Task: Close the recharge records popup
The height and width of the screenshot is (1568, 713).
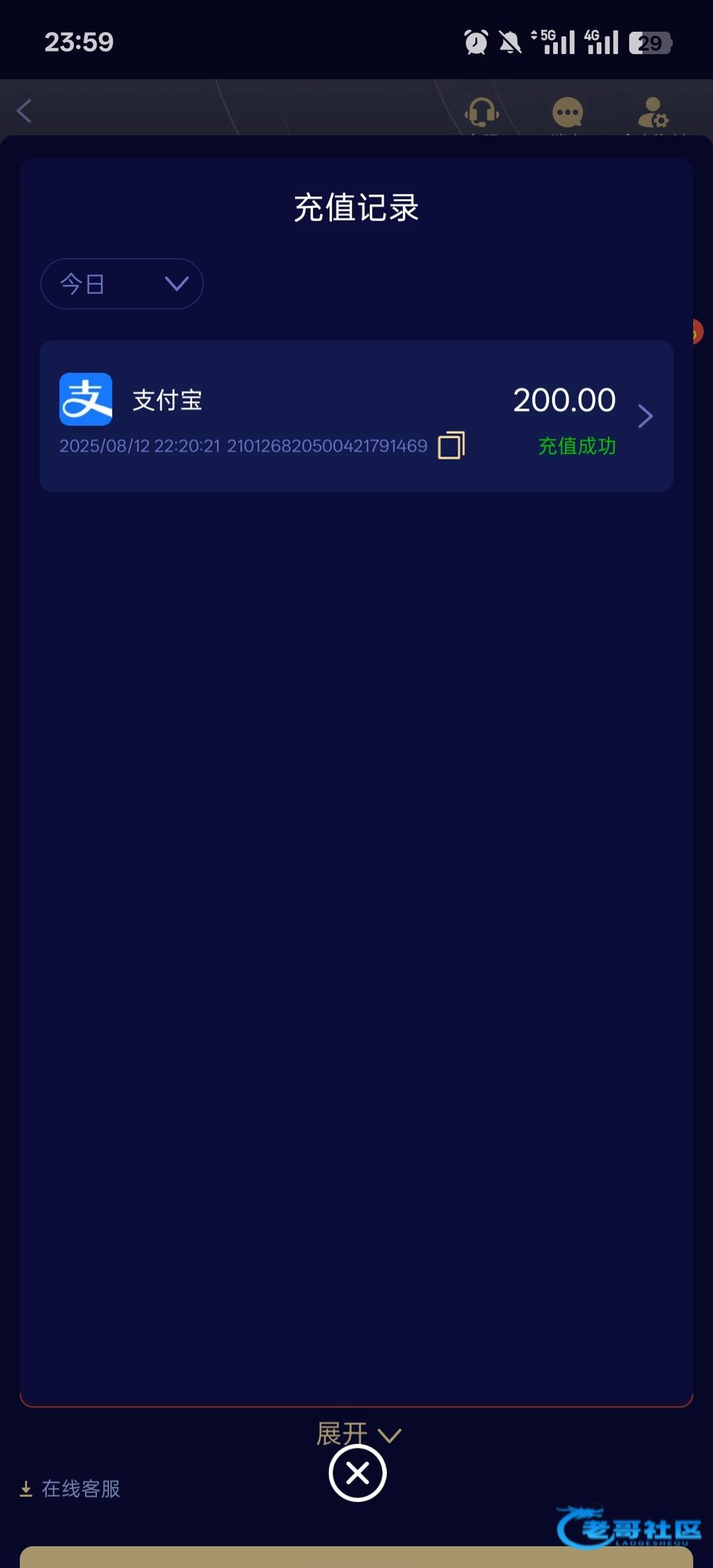Action: coord(357,1473)
